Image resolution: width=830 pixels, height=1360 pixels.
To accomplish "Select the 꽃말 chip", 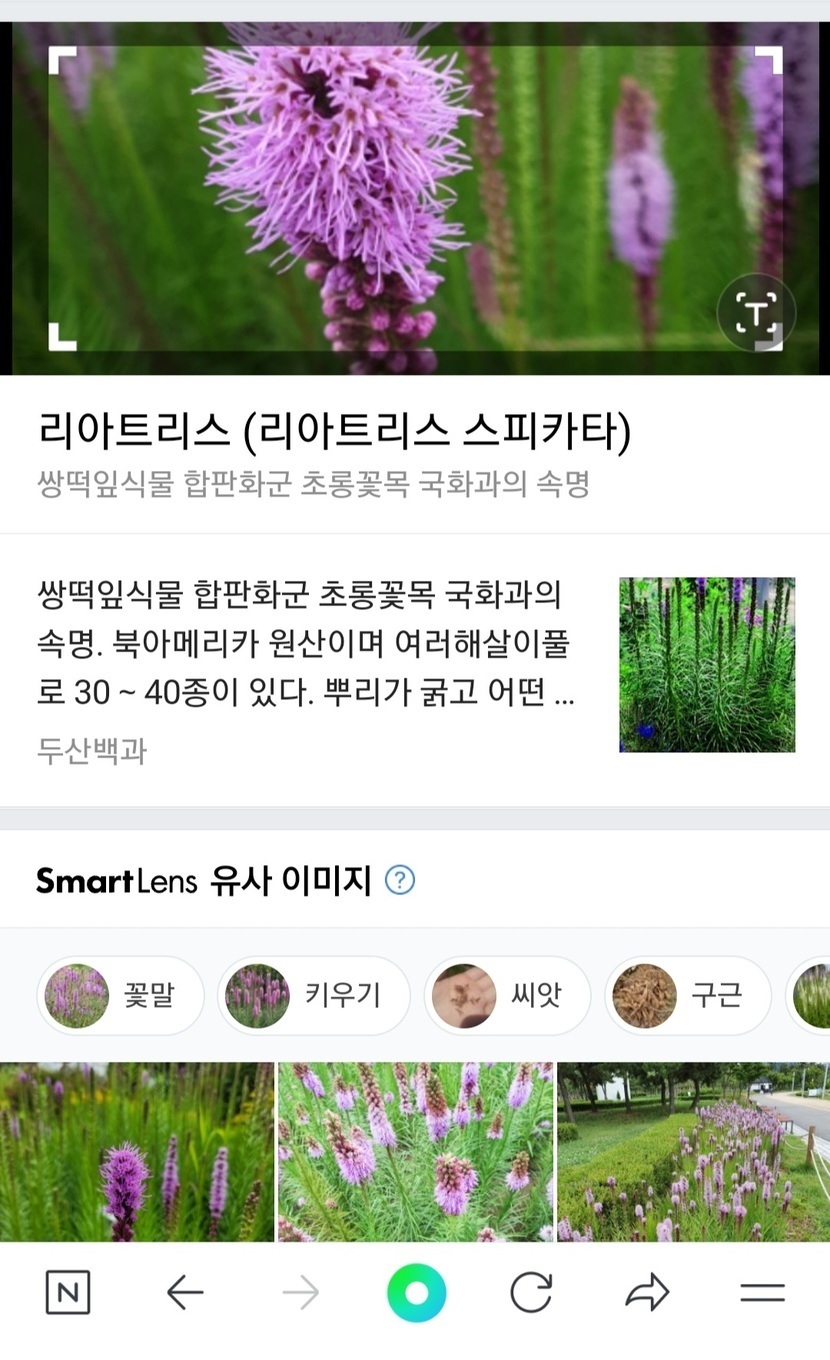I will pyautogui.click(x=120, y=995).
